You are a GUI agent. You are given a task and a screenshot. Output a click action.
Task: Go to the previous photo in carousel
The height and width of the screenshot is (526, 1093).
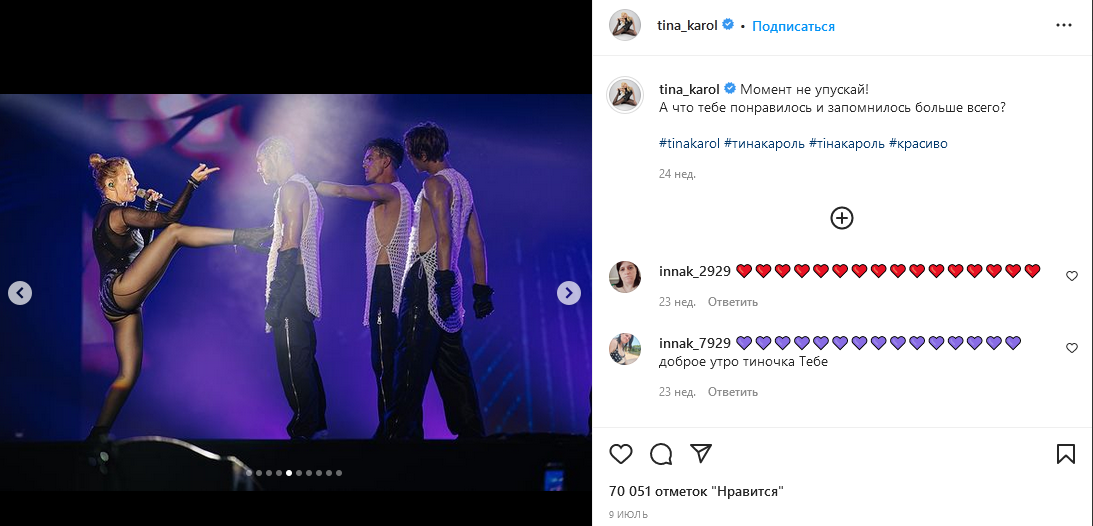pyautogui.click(x=20, y=293)
